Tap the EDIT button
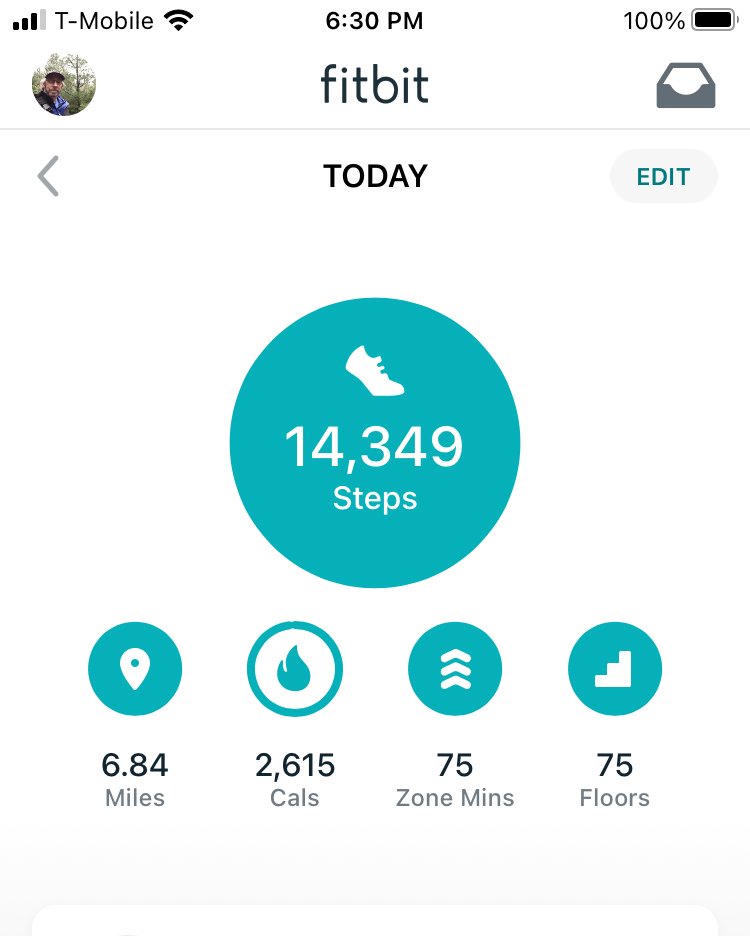 coord(663,177)
